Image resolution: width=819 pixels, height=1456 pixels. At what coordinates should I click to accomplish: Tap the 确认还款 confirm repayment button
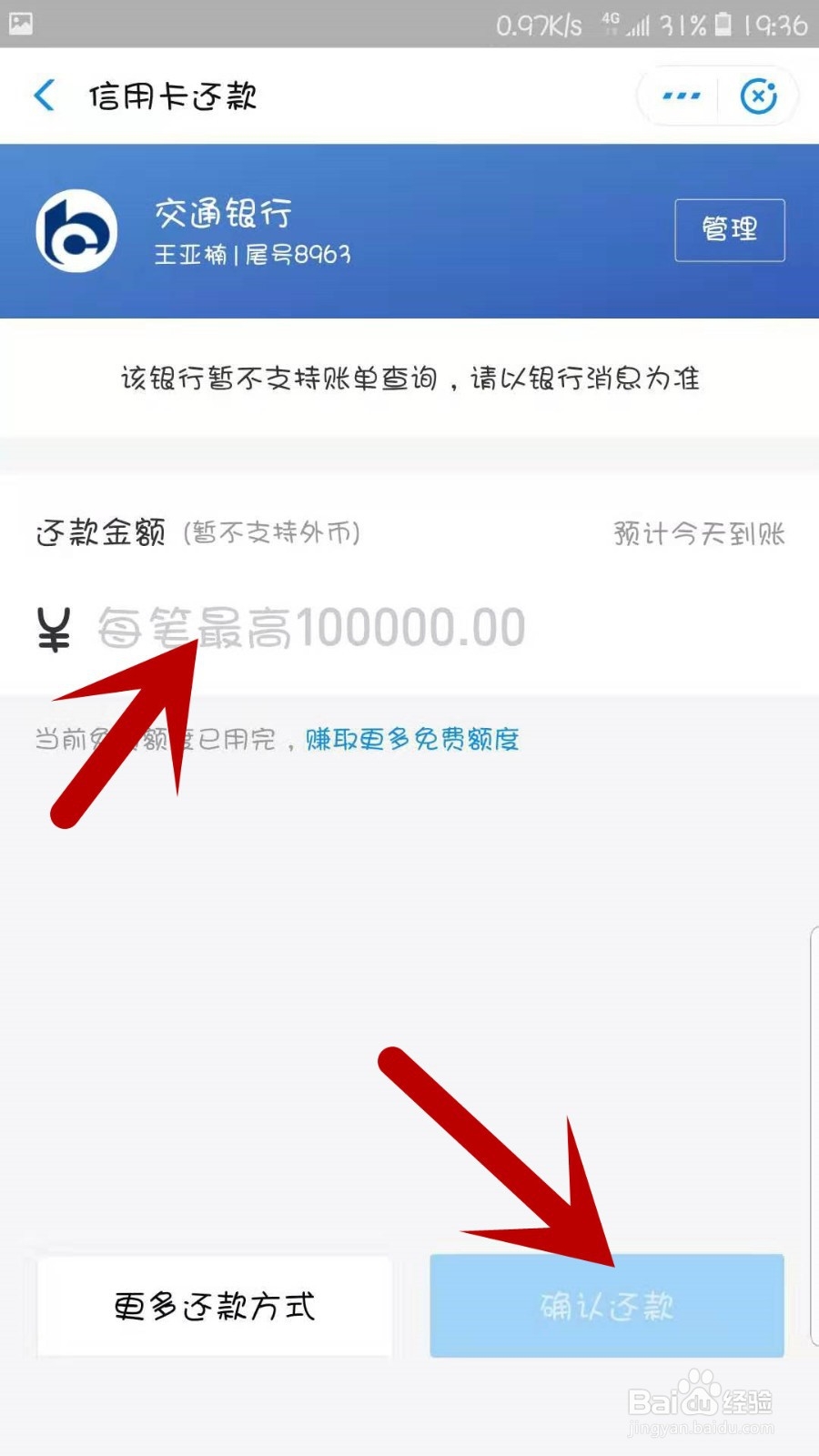605,1306
